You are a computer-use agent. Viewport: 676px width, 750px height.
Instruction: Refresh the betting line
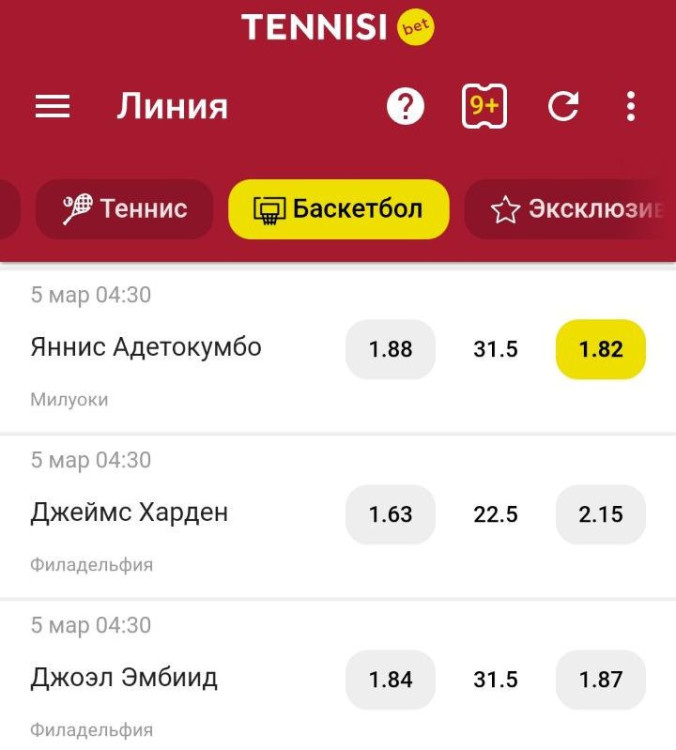point(563,107)
